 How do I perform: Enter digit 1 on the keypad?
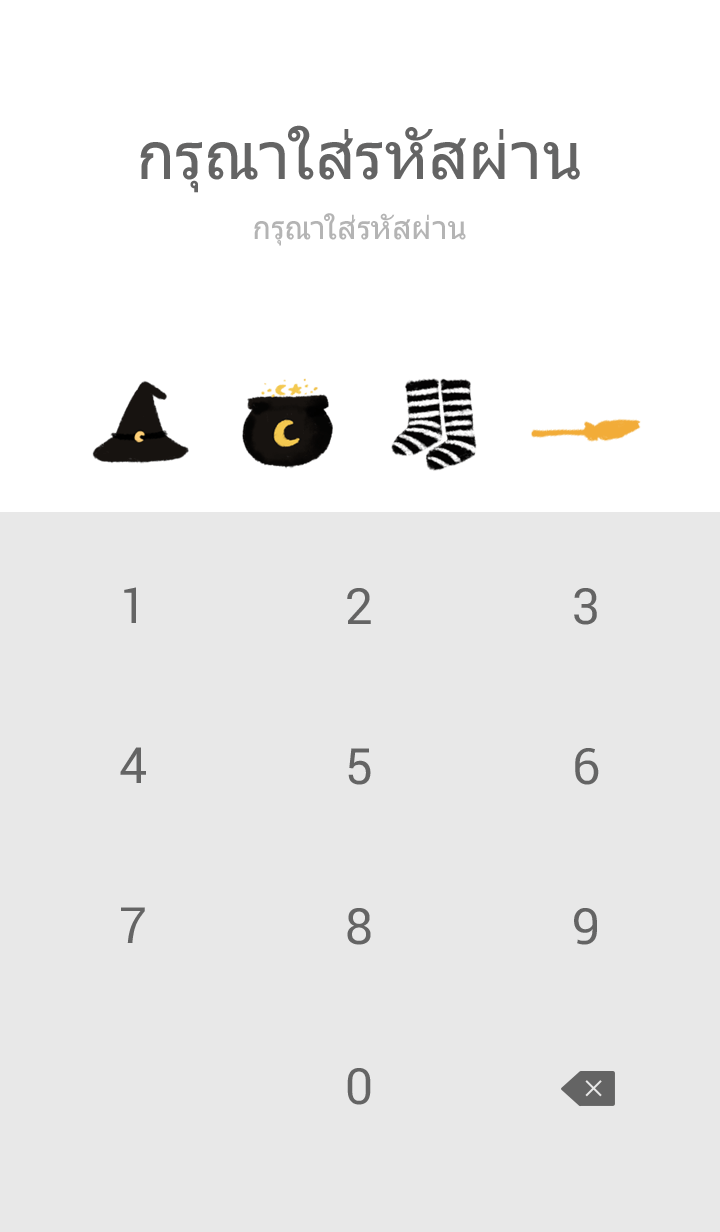point(132,607)
